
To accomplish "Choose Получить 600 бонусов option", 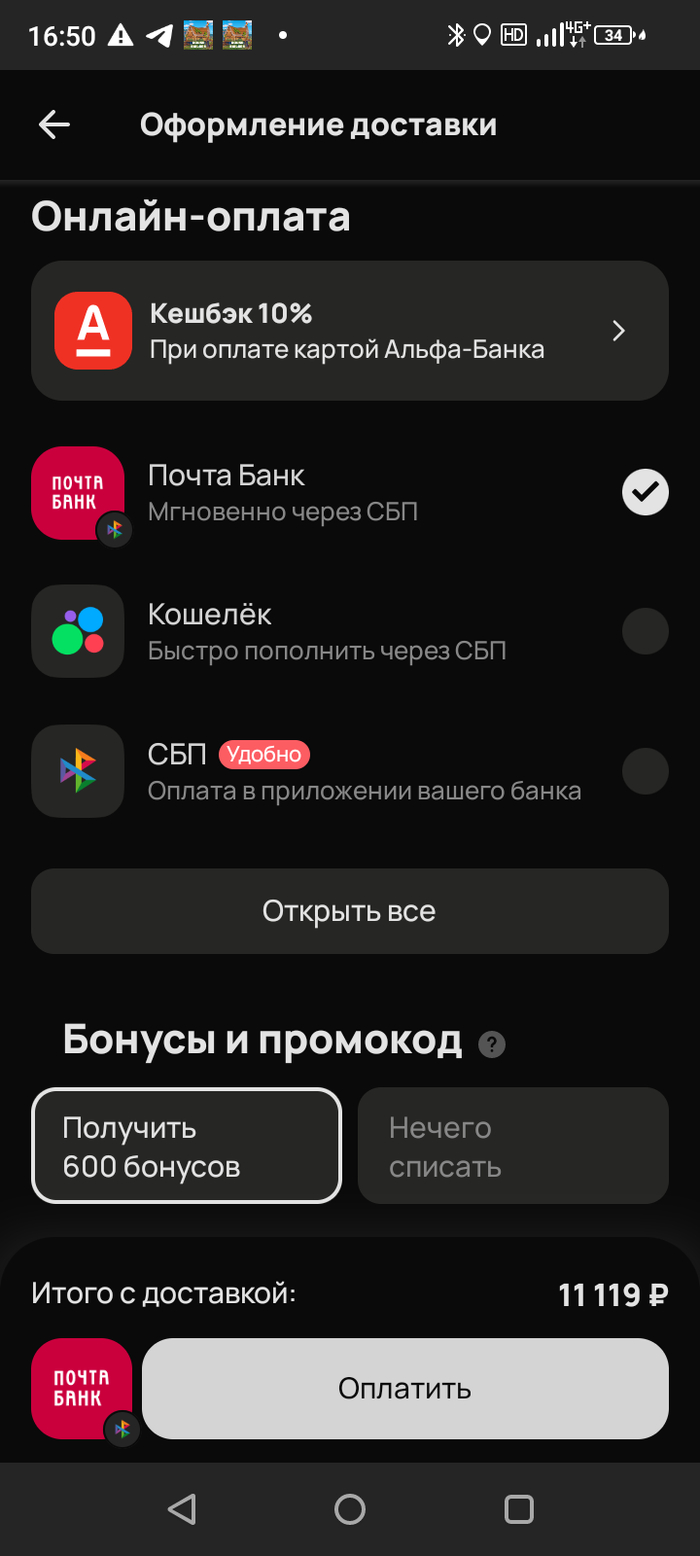I will click(187, 1146).
